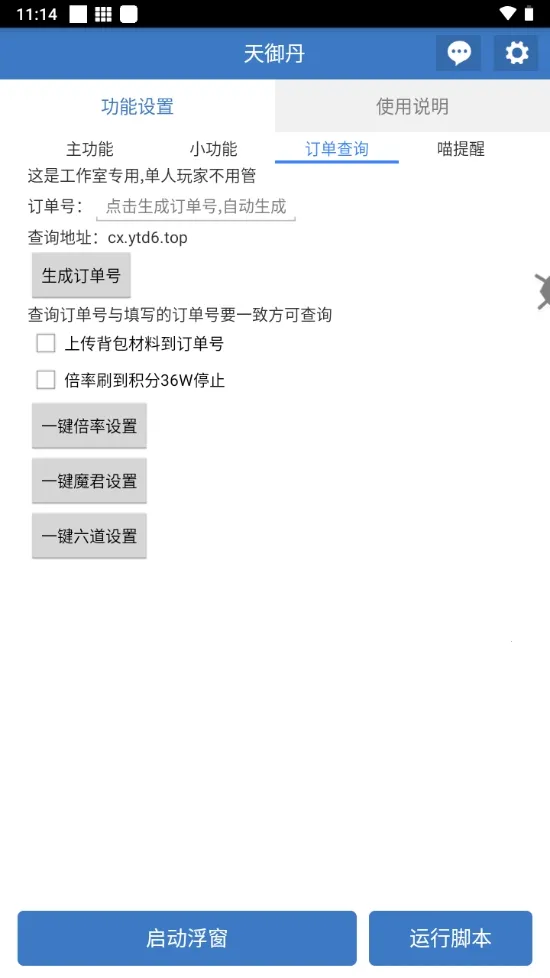This screenshot has width=550, height=978.
Task: Open the chat bubble icon
Action: [458, 53]
